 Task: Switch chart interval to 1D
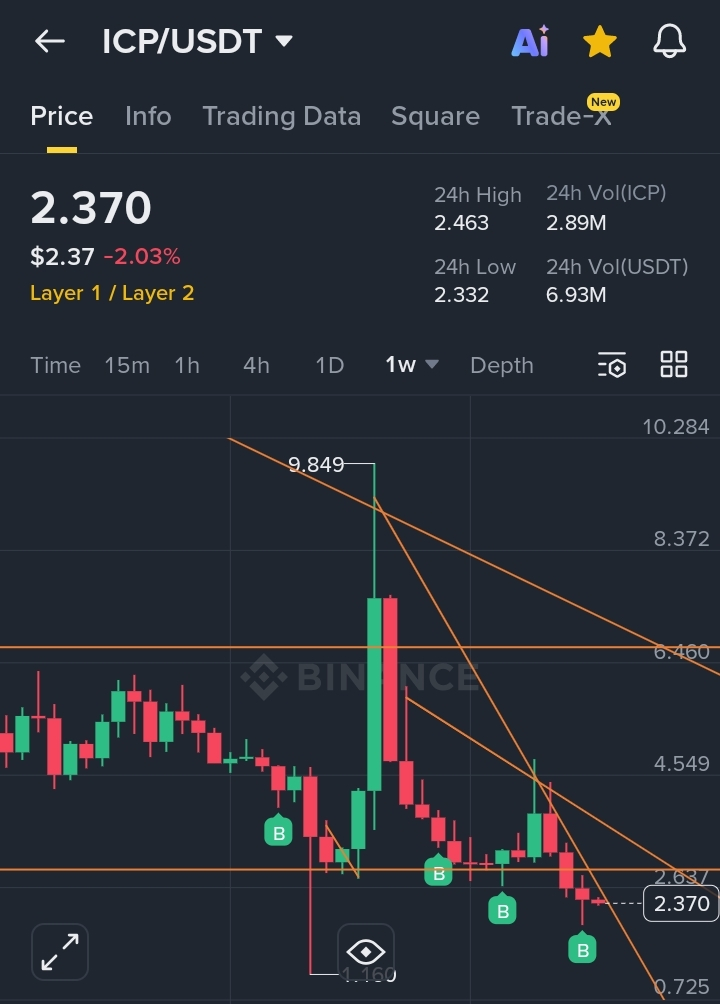(330, 365)
